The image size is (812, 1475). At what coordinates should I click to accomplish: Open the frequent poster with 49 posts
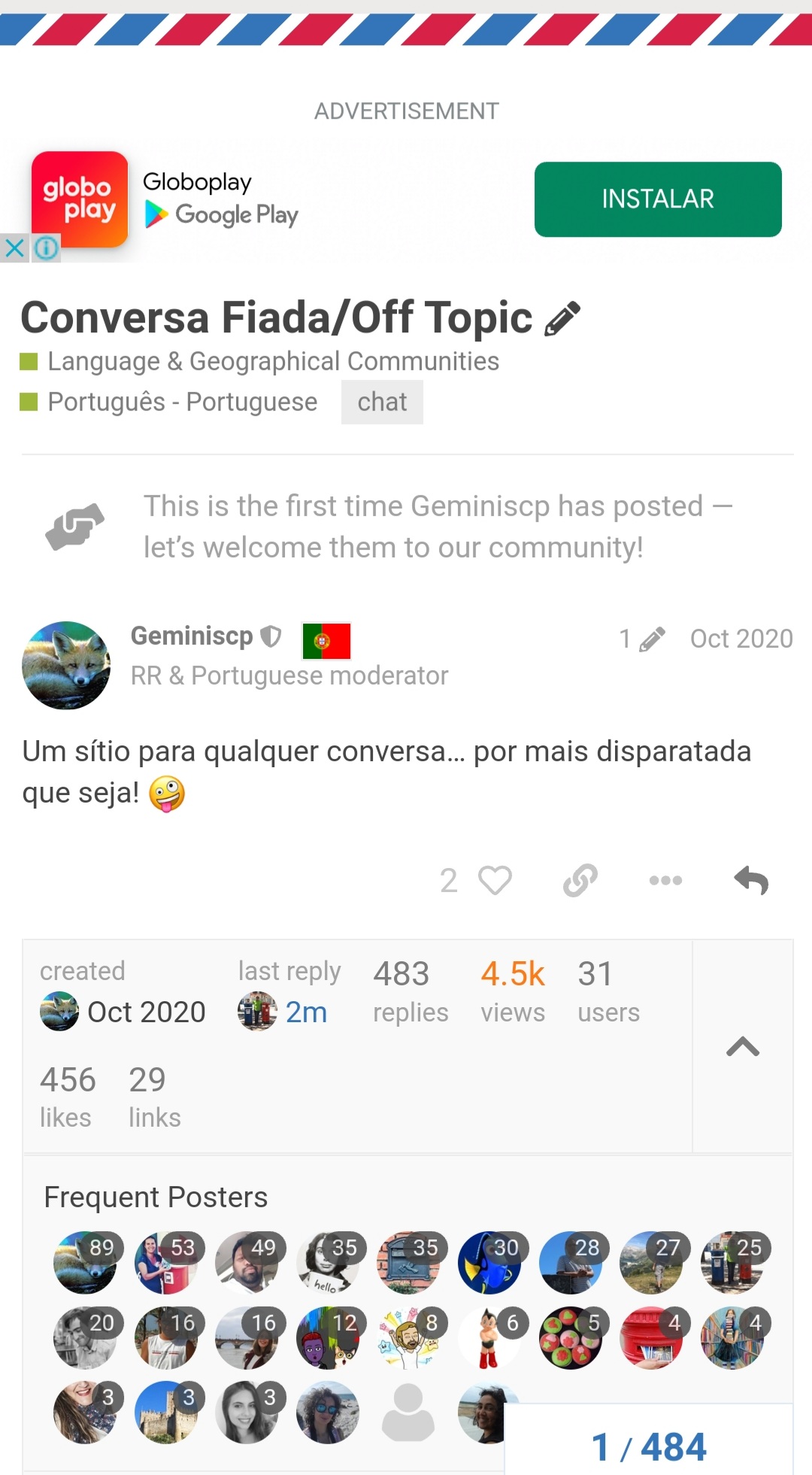(x=247, y=1263)
